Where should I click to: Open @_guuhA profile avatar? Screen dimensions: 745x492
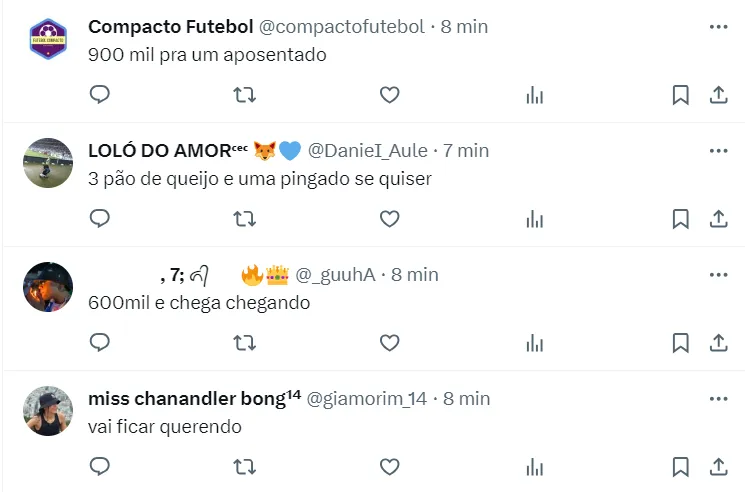pyautogui.click(x=48, y=287)
